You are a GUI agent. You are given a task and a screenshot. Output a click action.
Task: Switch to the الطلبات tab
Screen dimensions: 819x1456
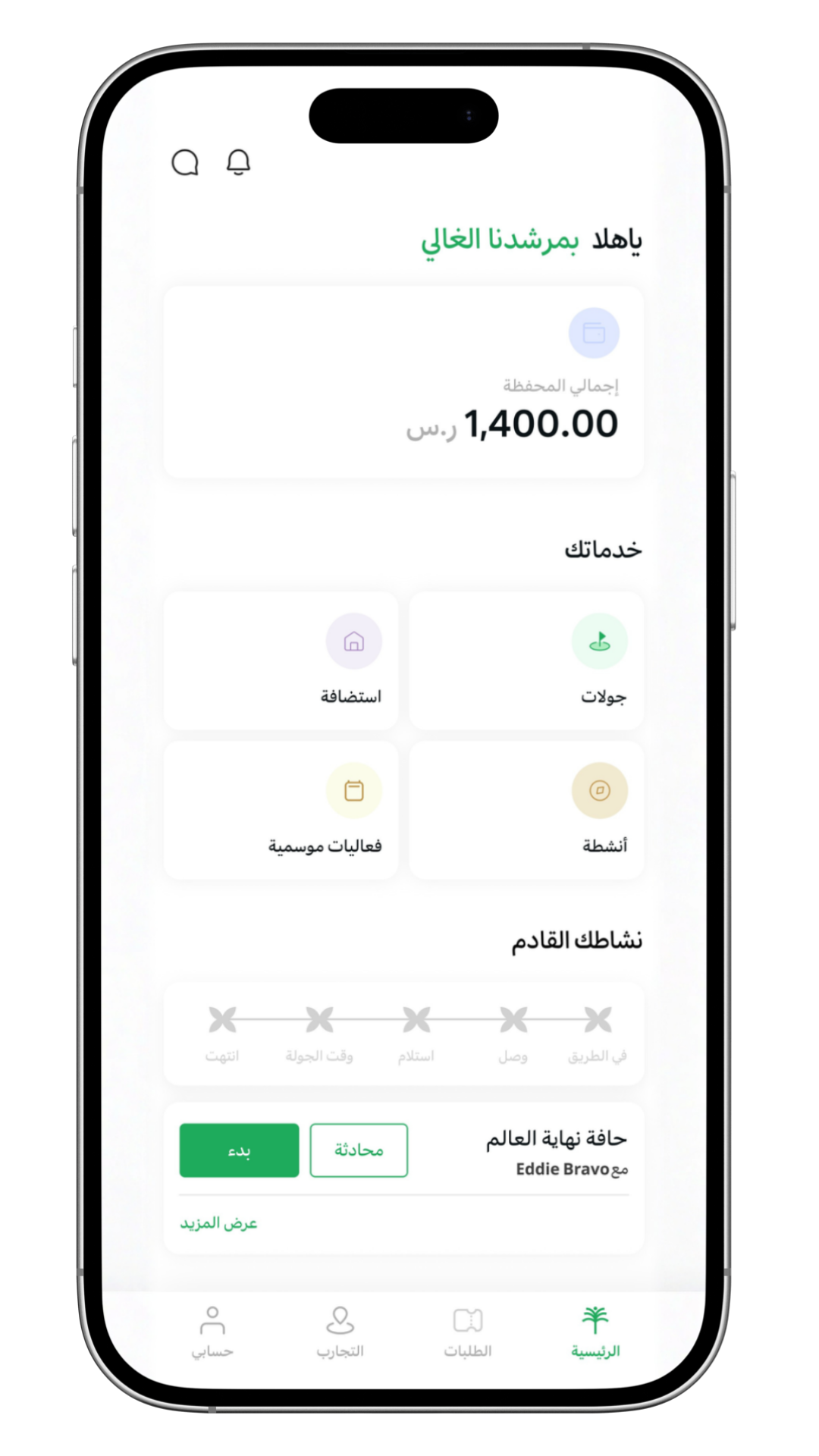[x=468, y=1332]
